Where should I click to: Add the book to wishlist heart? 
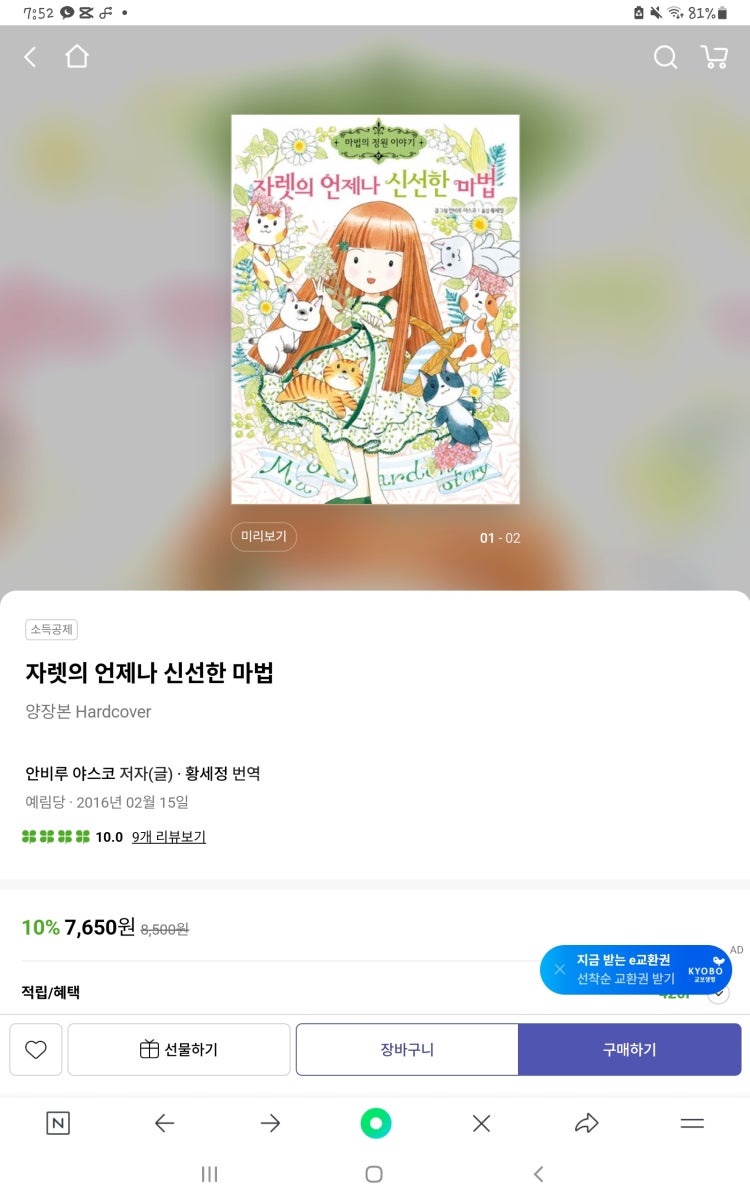point(36,1049)
